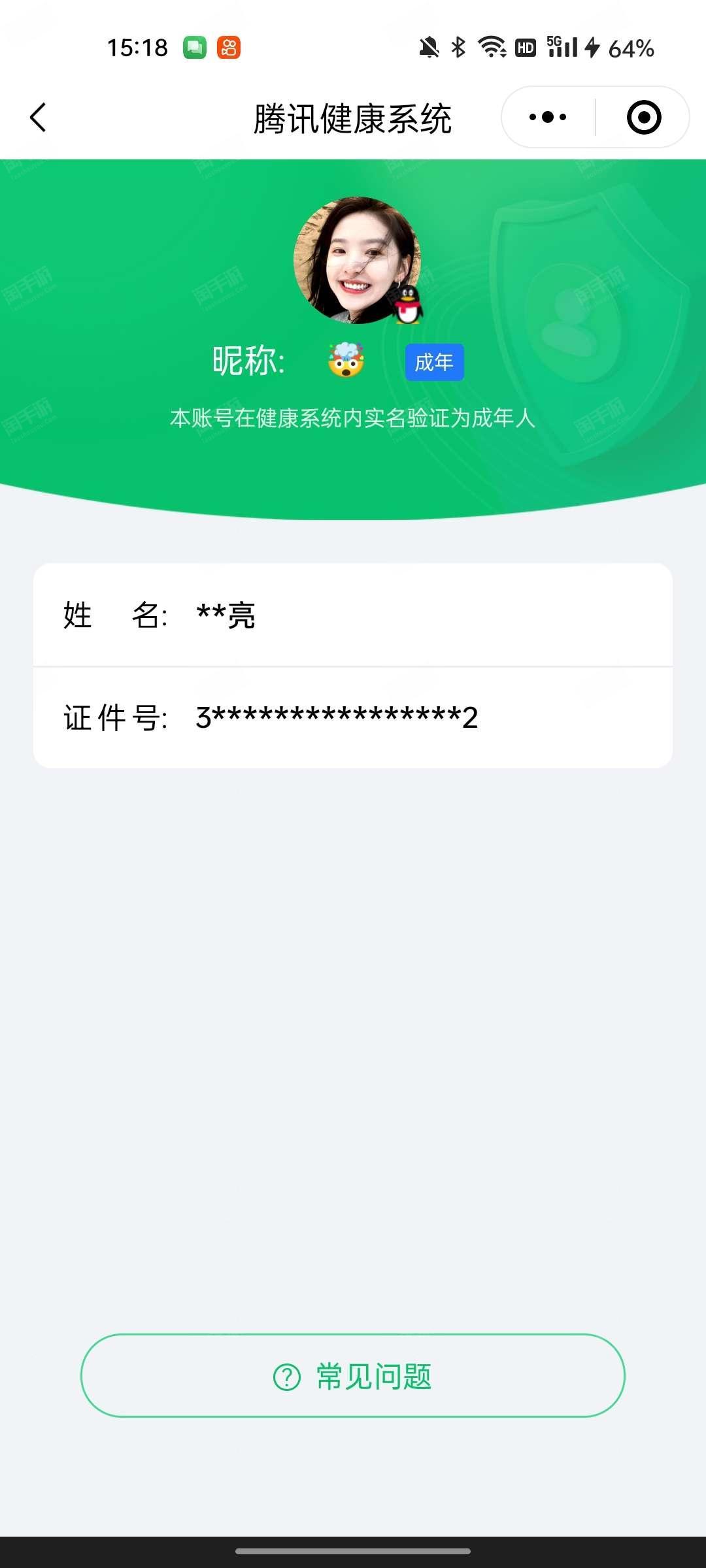This screenshot has width=706, height=1568.
Task: Open the mini program three-dot menu
Action: [x=548, y=118]
